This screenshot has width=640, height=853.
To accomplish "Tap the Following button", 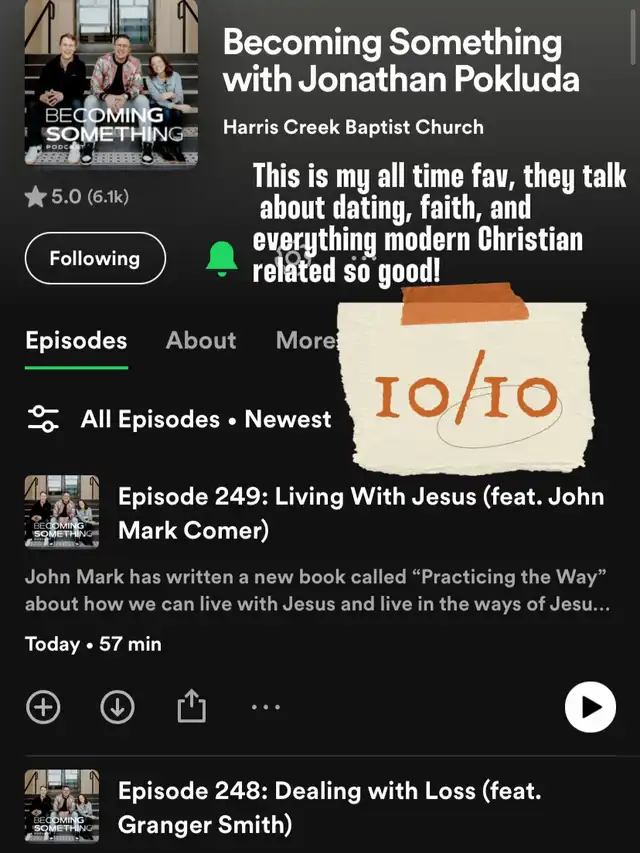I will (x=94, y=259).
